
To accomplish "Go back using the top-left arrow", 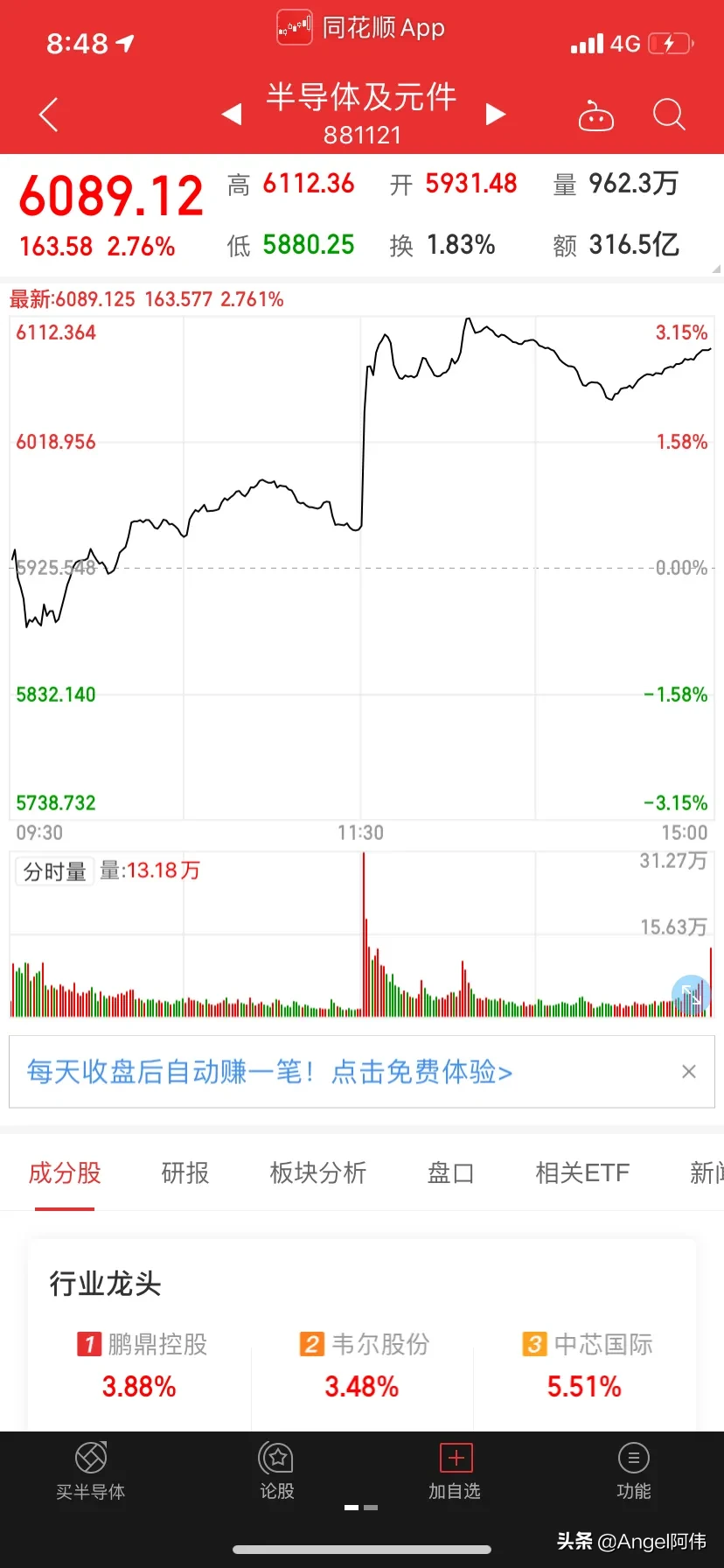I will (x=49, y=115).
